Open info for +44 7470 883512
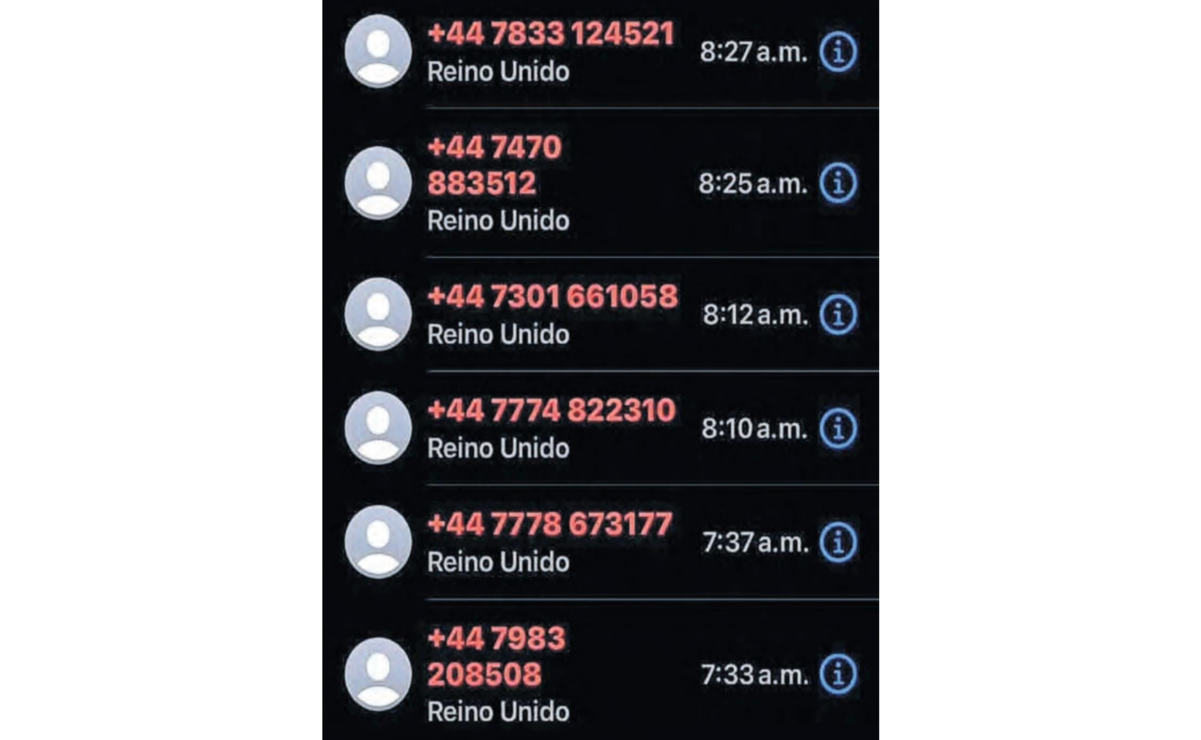Viewport: 1201px width, 740px height. [x=838, y=183]
